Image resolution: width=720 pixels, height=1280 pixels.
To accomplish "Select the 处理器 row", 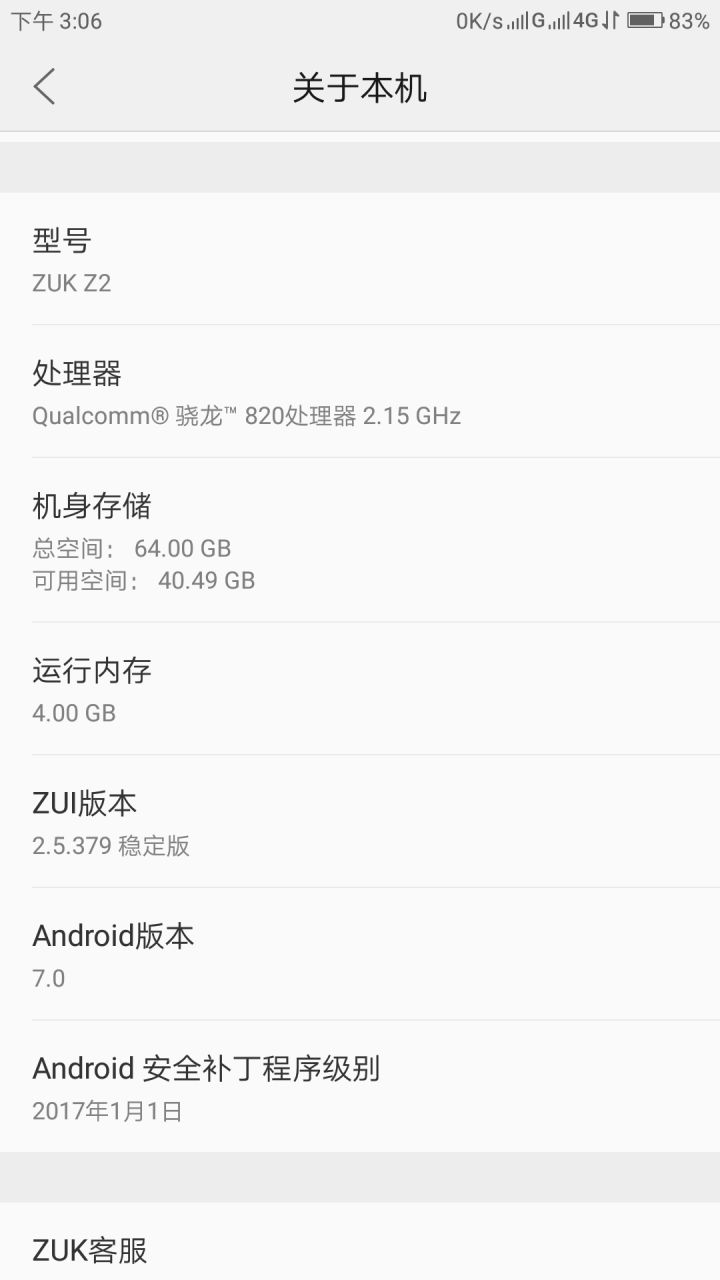I will 360,392.
